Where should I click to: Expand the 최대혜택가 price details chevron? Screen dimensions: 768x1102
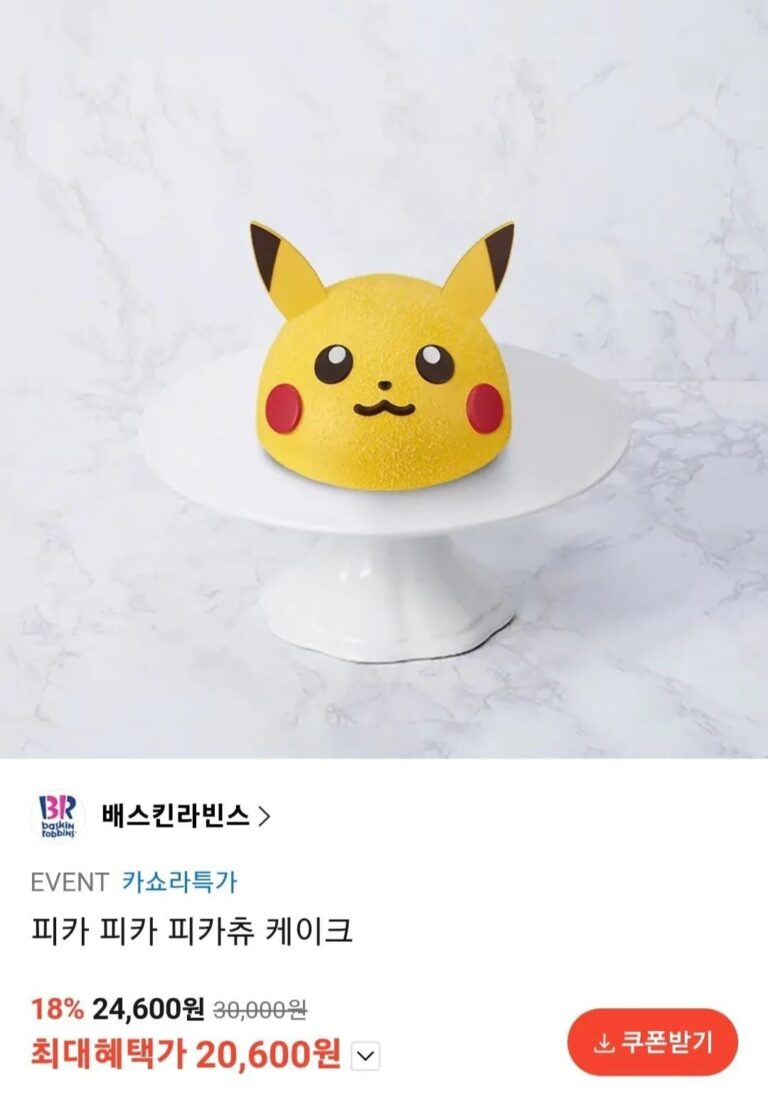pyautogui.click(x=367, y=1054)
